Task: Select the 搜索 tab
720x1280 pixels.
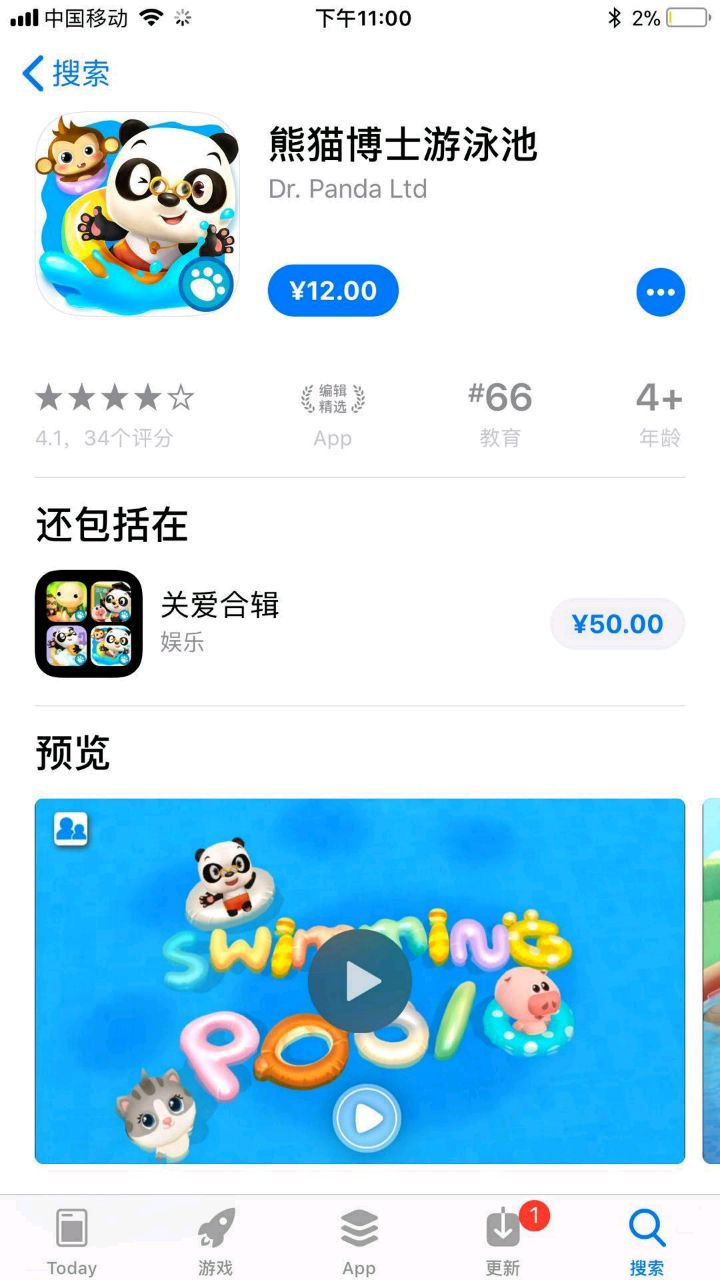Action: tap(647, 1240)
